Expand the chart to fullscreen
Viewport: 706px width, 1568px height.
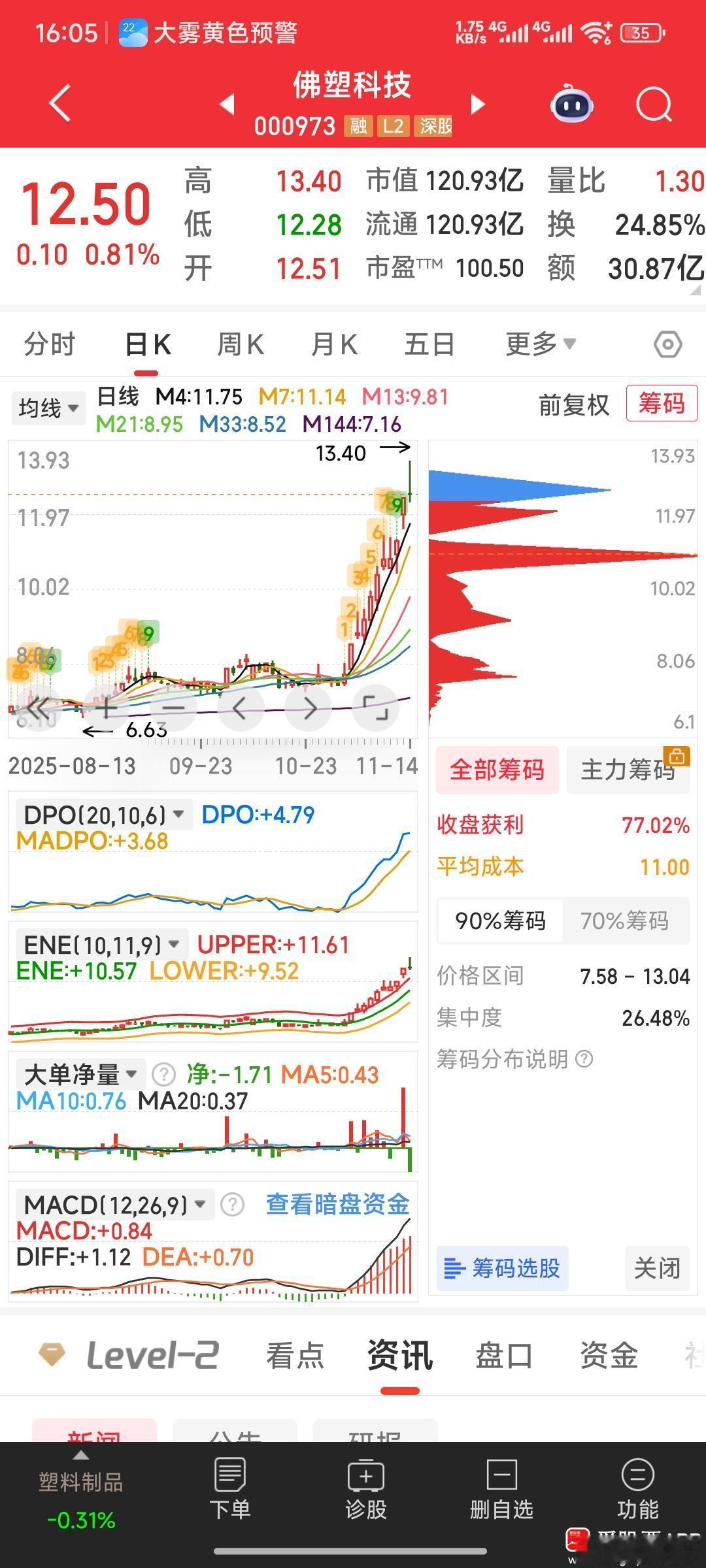click(375, 708)
